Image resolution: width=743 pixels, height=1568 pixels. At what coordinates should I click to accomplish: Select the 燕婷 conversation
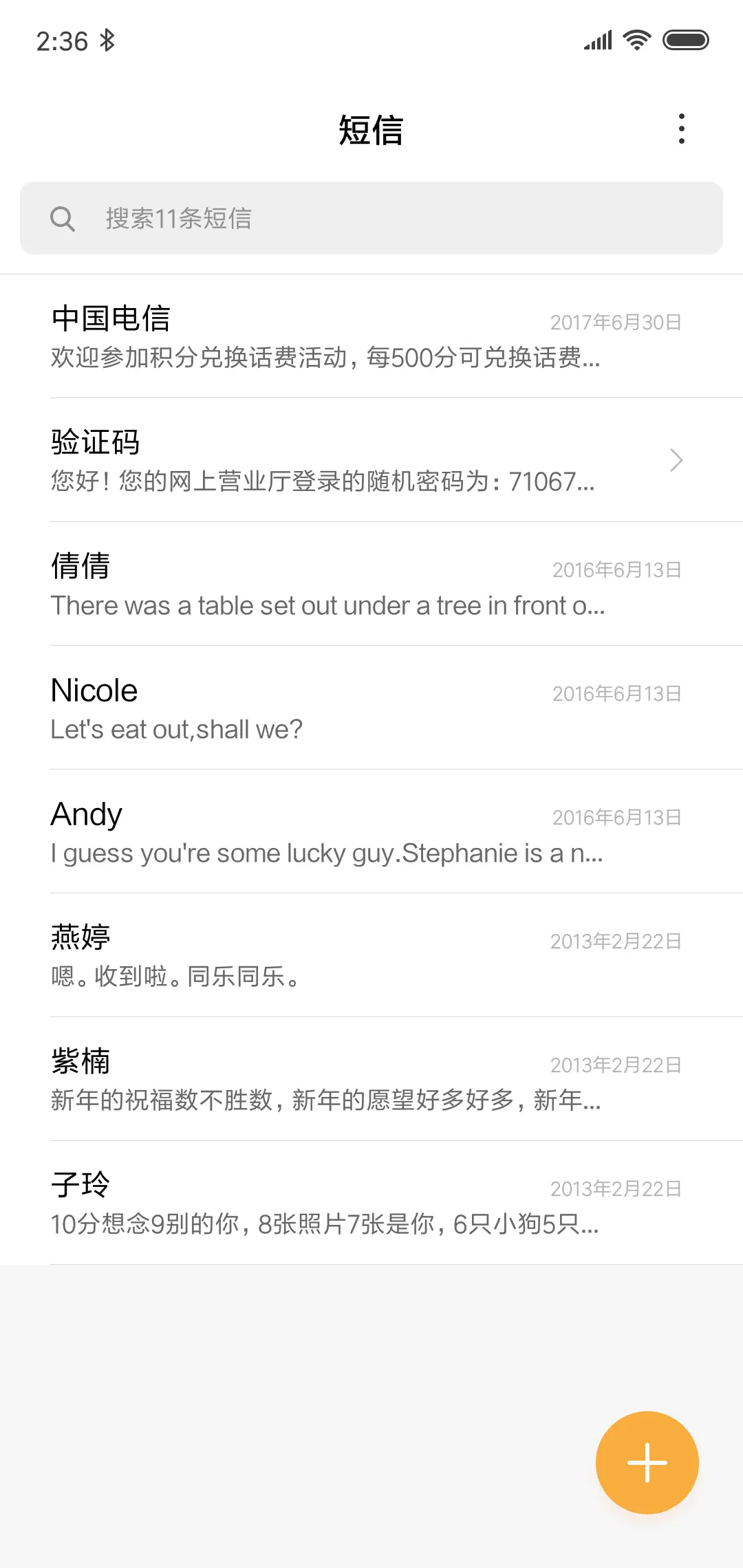coord(371,956)
